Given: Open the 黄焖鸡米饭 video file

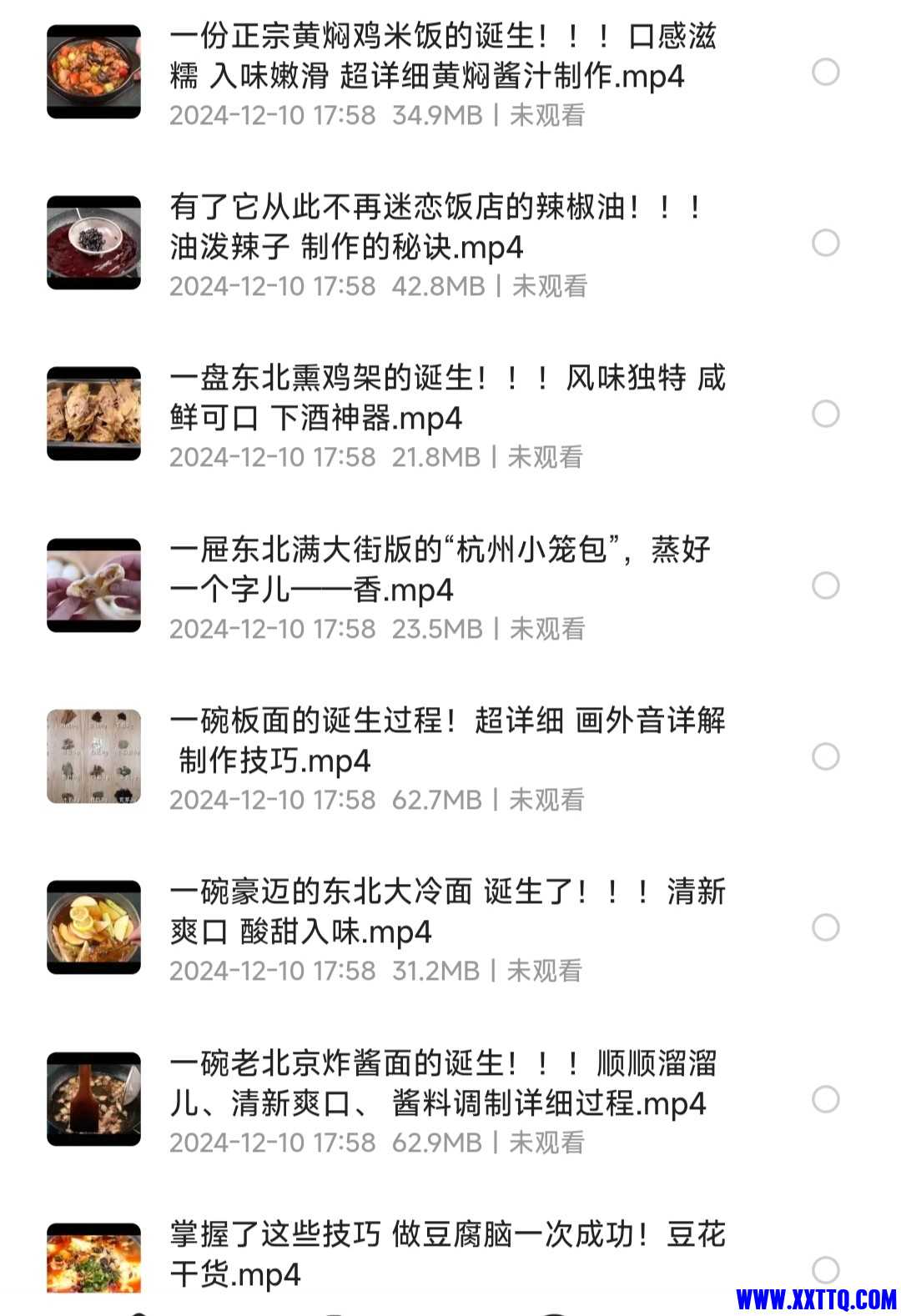Looking at the screenshot, I should tap(442, 57).
